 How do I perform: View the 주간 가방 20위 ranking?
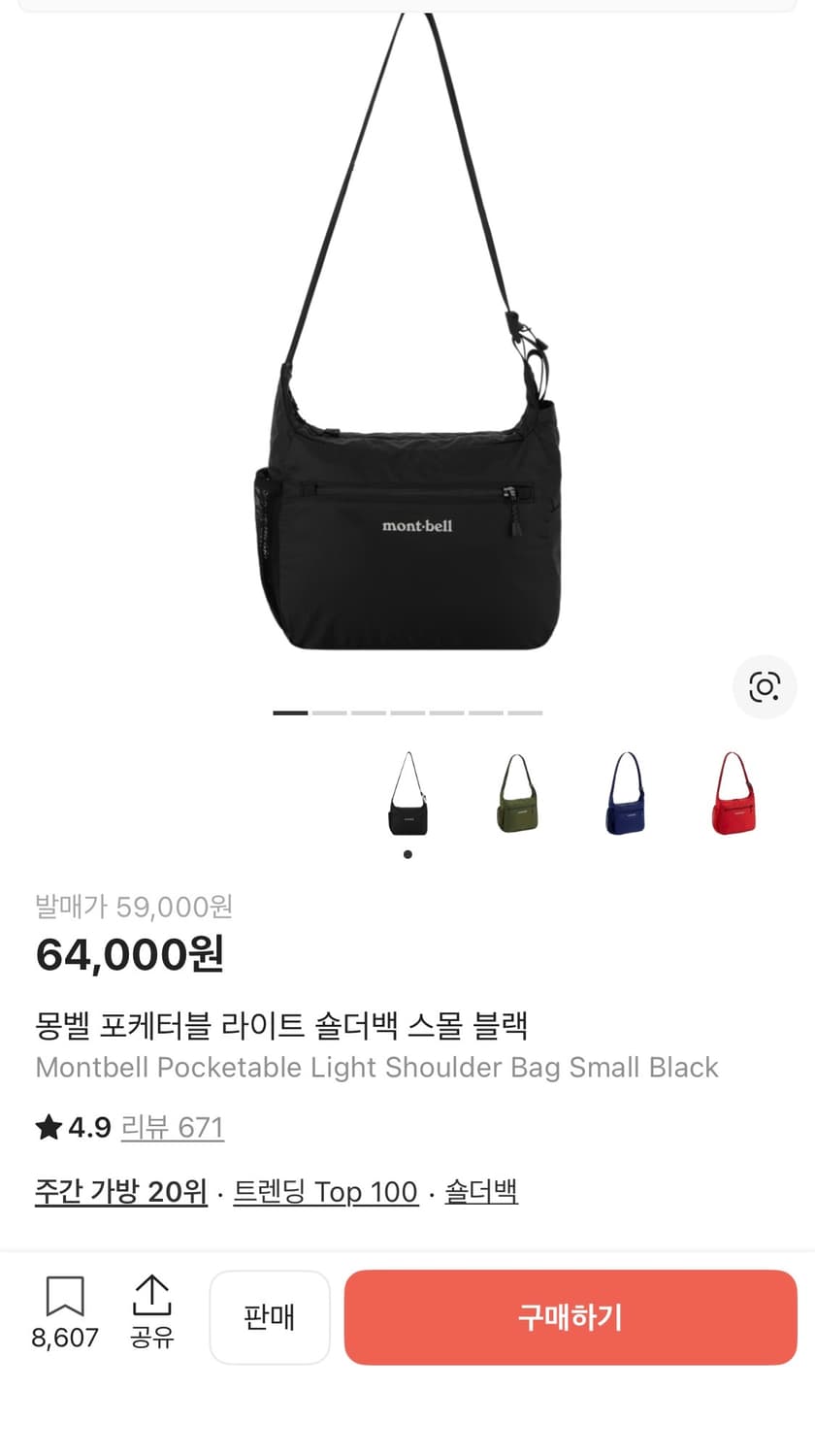tap(120, 1191)
